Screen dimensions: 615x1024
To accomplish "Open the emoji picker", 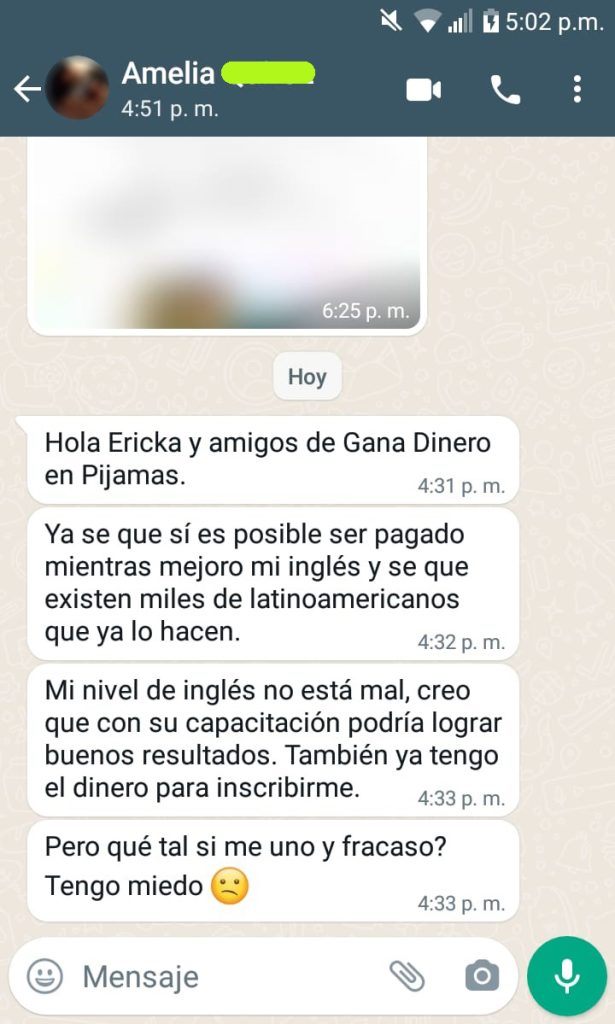I will tap(45, 976).
